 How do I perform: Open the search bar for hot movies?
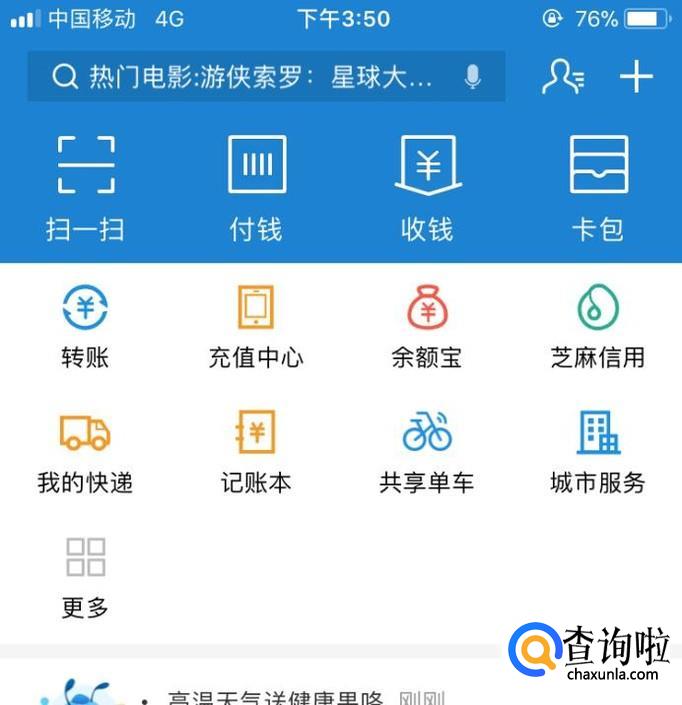250,77
